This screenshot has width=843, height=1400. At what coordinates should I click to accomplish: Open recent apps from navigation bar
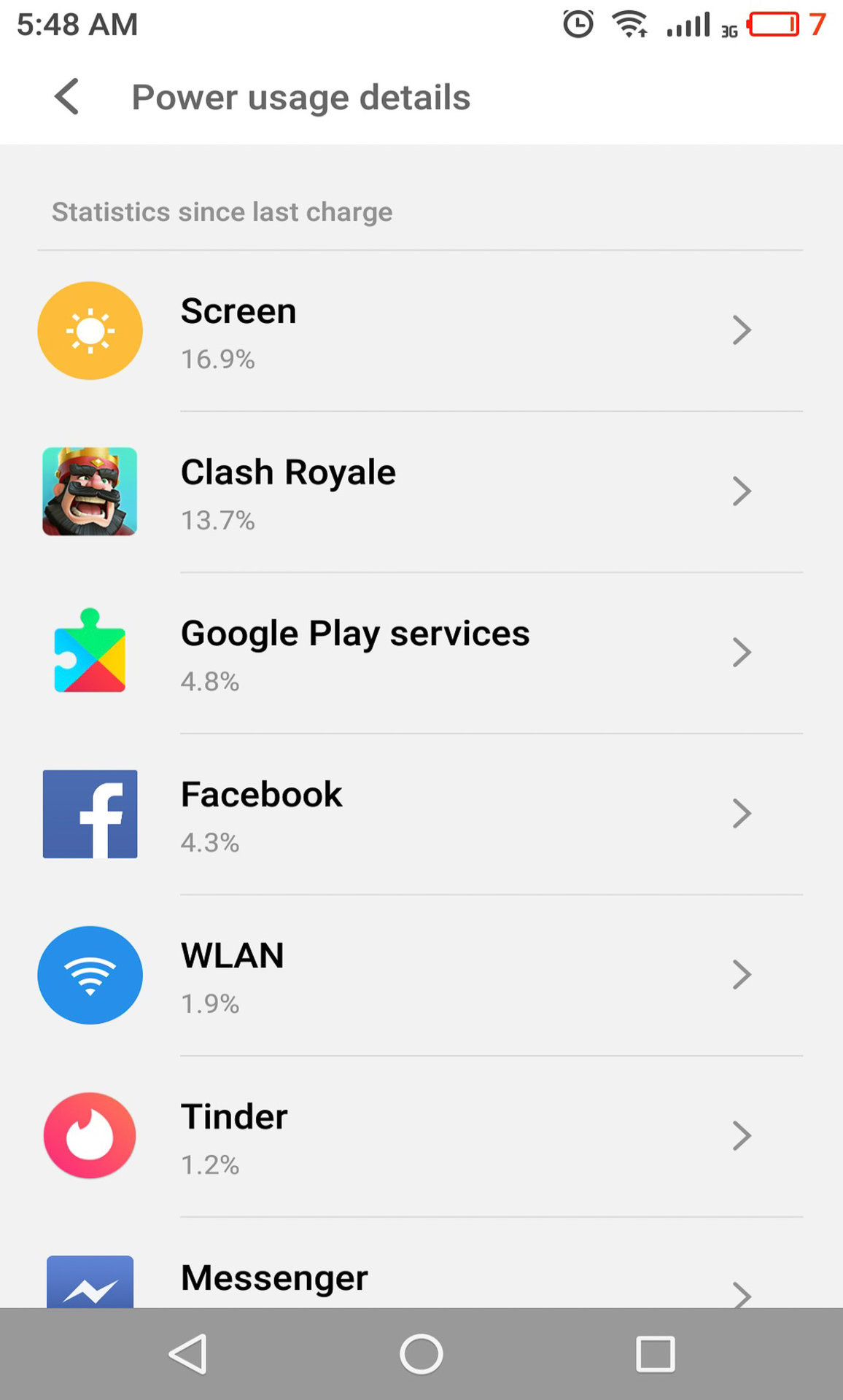[x=655, y=1354]
